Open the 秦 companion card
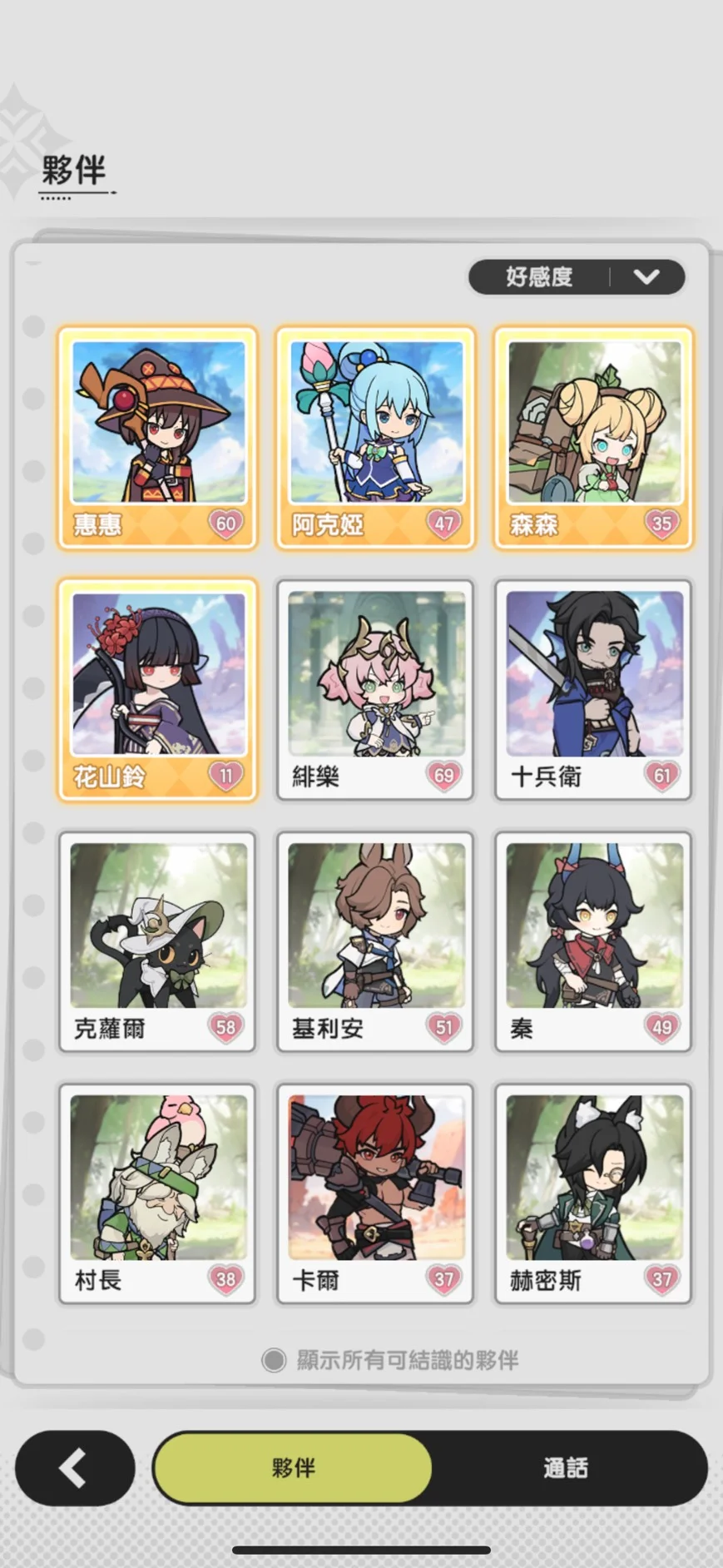 [x=593, y=942]
